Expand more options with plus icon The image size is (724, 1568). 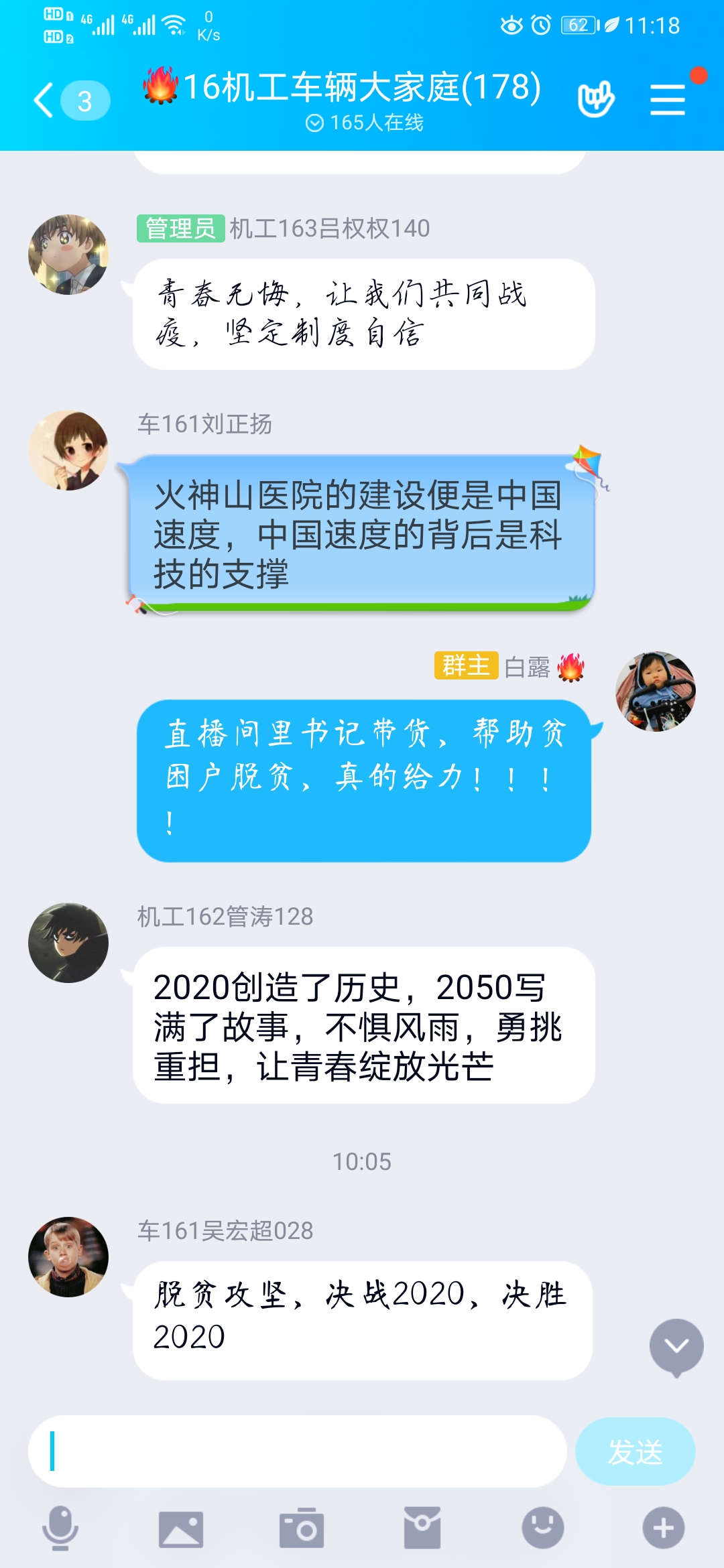663,1528
